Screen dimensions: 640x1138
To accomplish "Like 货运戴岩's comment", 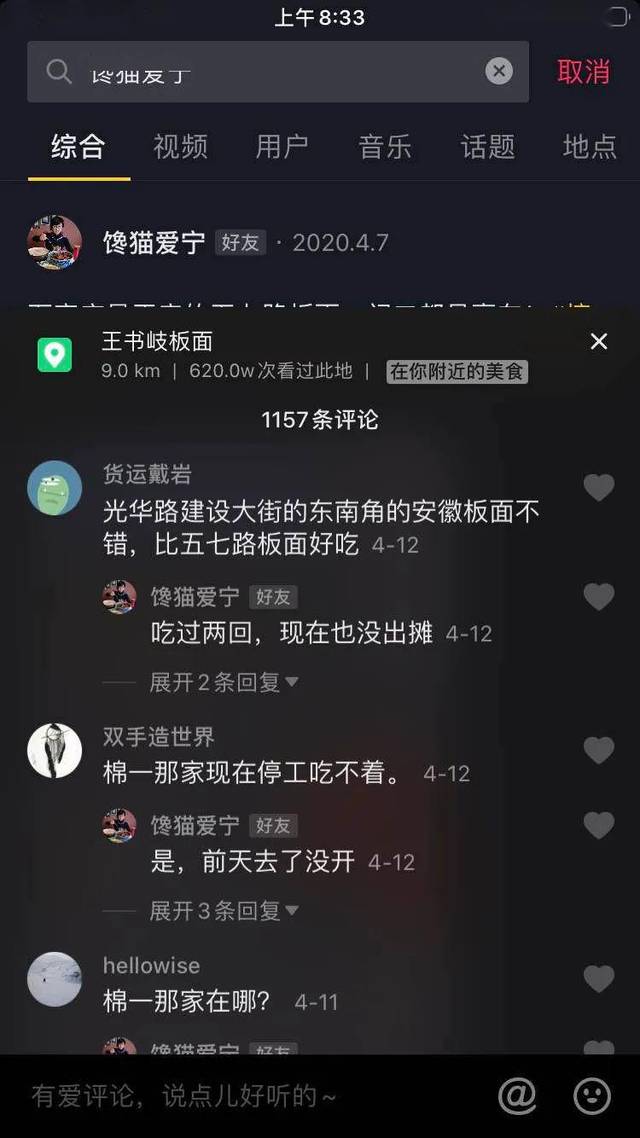I will pyautogui.click(x=598, y=488).
